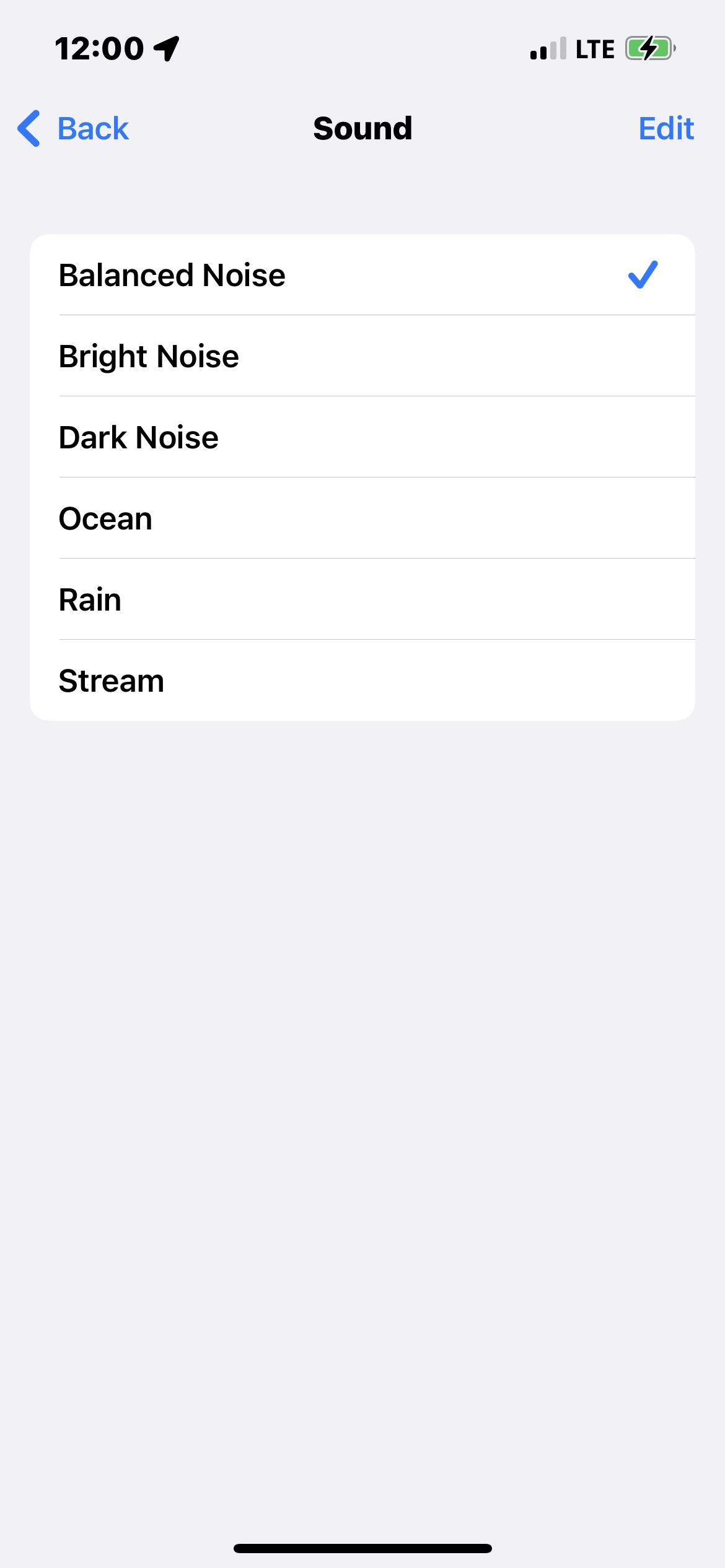This screenshot has height=1568, width=725.
Task: Select the Stream sound option
Action: click(x=362, y=681)
